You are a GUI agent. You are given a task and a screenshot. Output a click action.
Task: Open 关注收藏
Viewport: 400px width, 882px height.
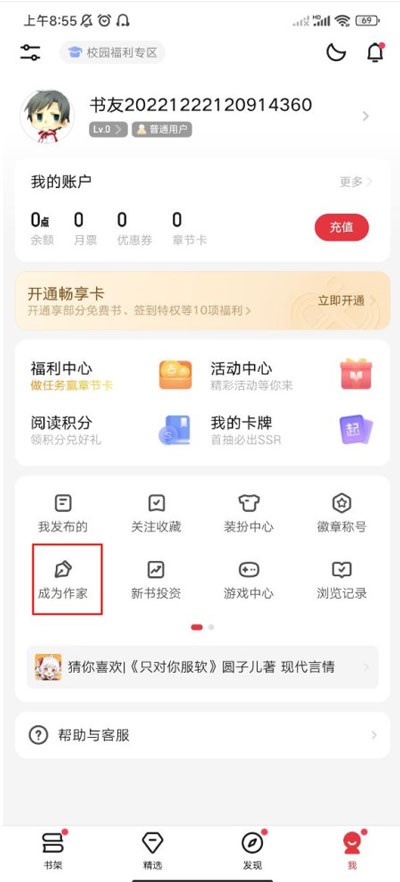tap(156, 513)
